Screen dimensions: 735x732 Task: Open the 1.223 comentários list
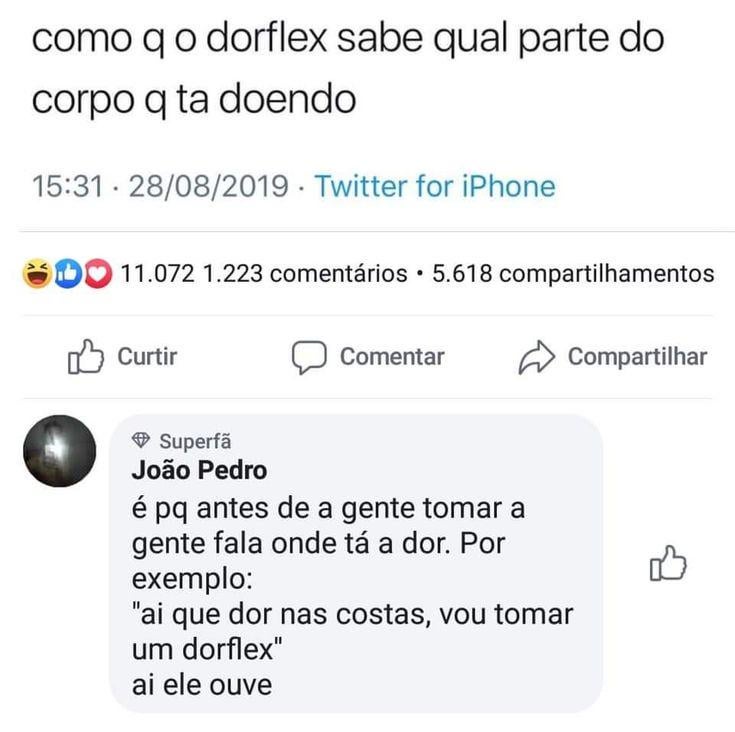[304, 273]
